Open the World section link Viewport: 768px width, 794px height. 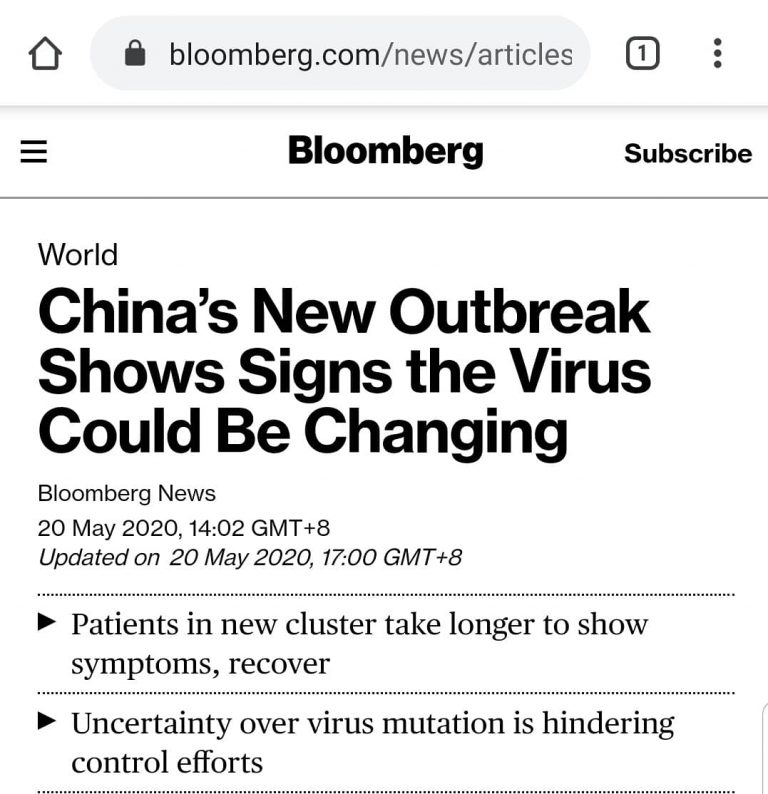pyautogui.click(x=78, y=254)
